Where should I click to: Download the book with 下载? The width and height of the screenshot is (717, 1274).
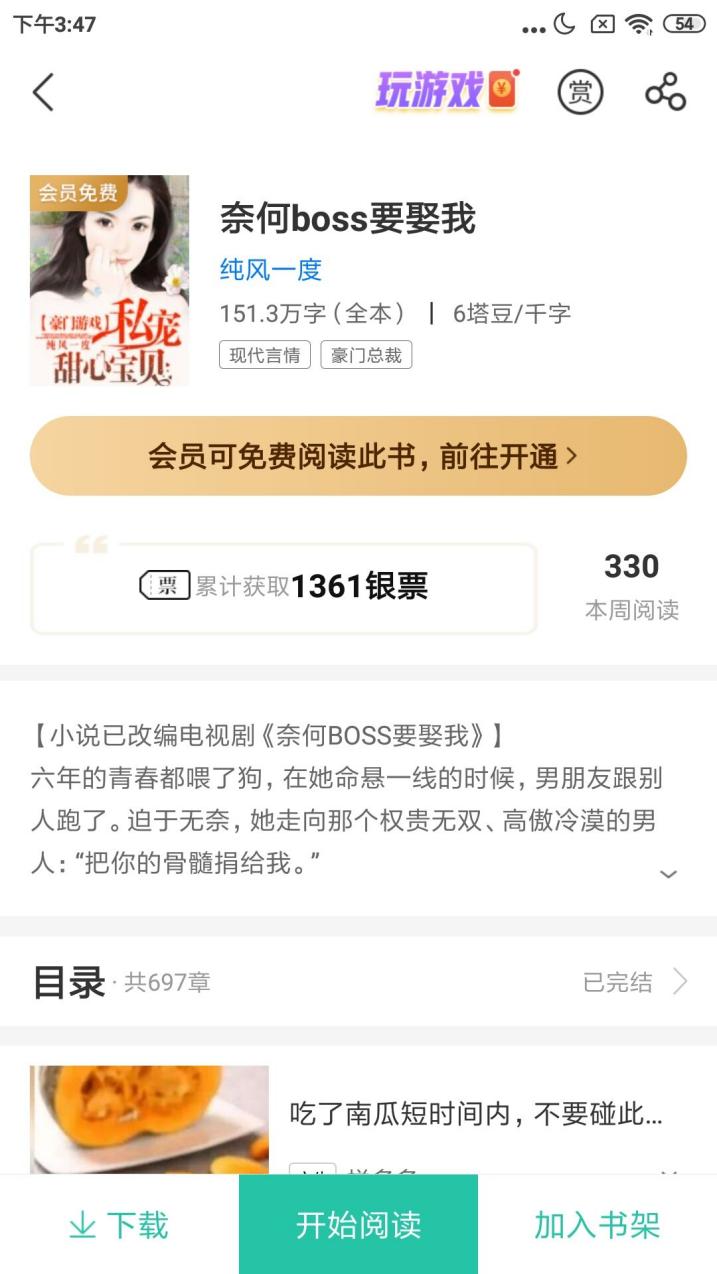point(119,1225)
